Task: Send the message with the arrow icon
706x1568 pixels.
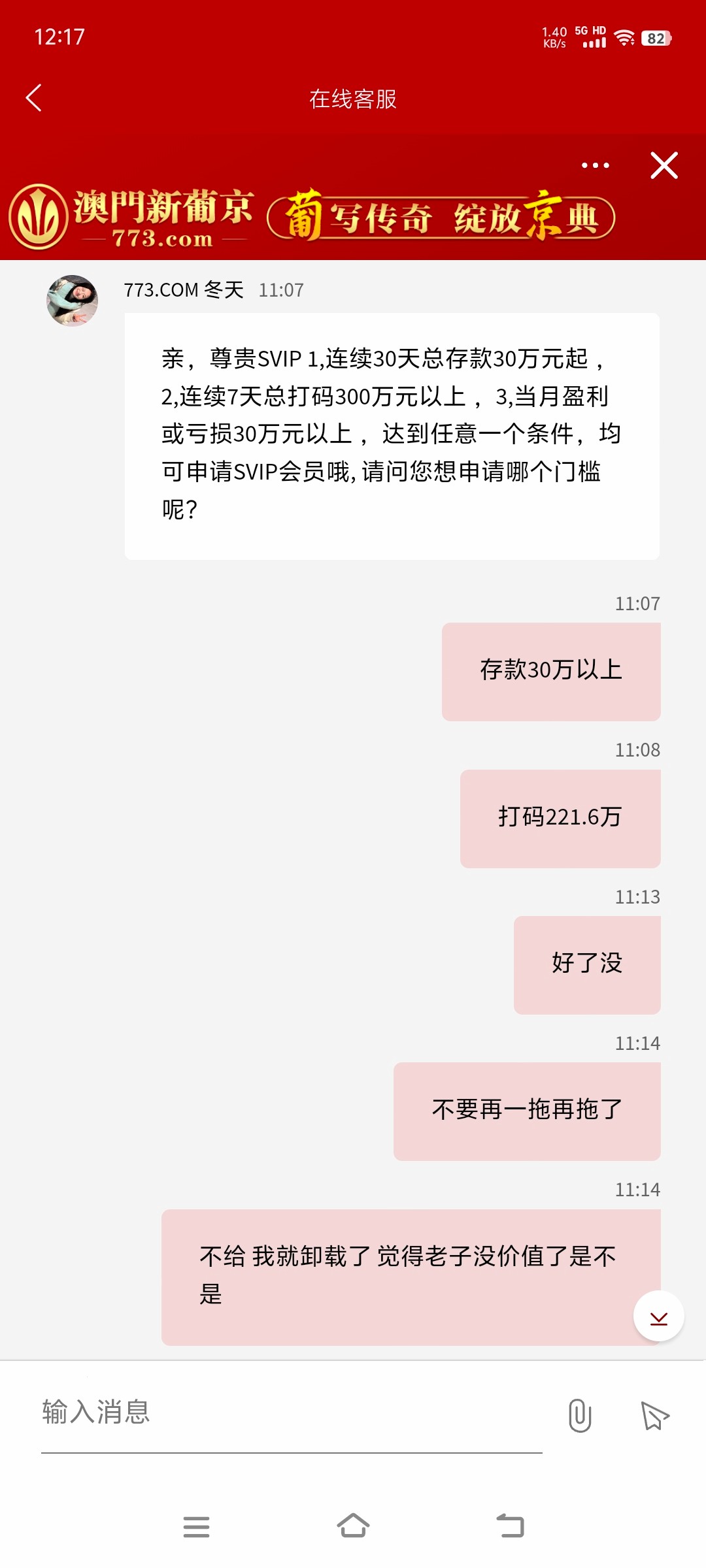Action: (654, 1416)
